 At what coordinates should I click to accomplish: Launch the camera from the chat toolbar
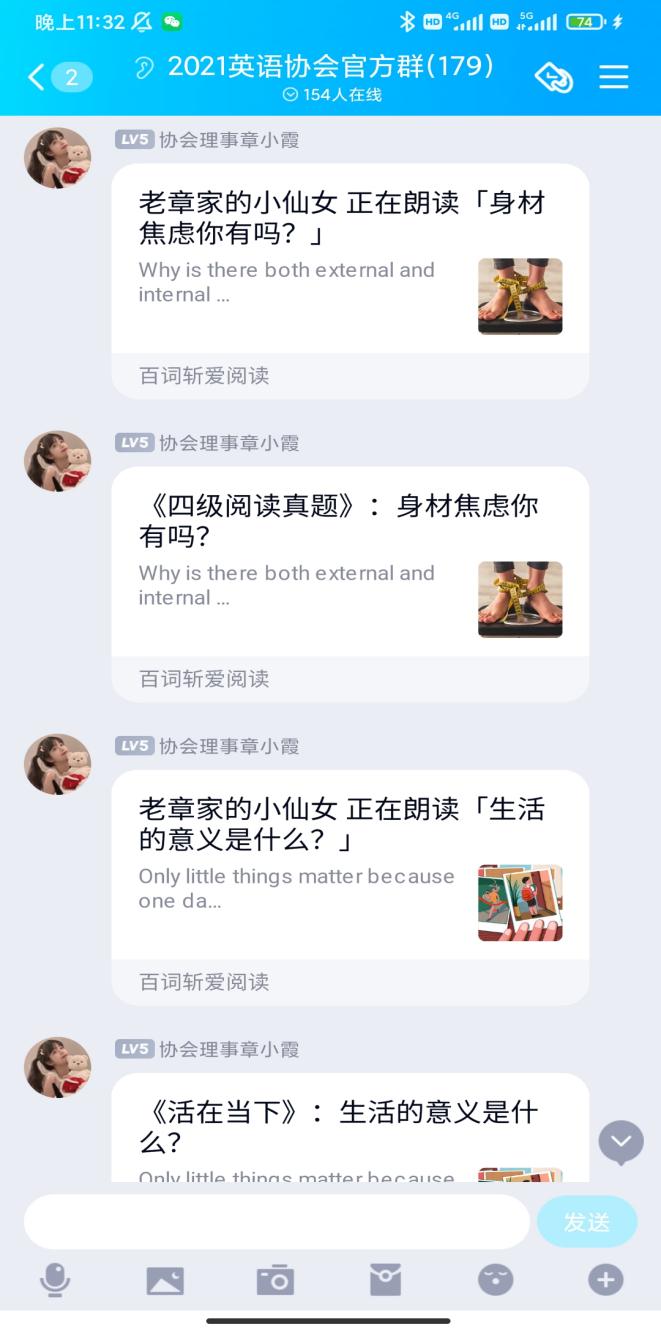[275, 1280]
